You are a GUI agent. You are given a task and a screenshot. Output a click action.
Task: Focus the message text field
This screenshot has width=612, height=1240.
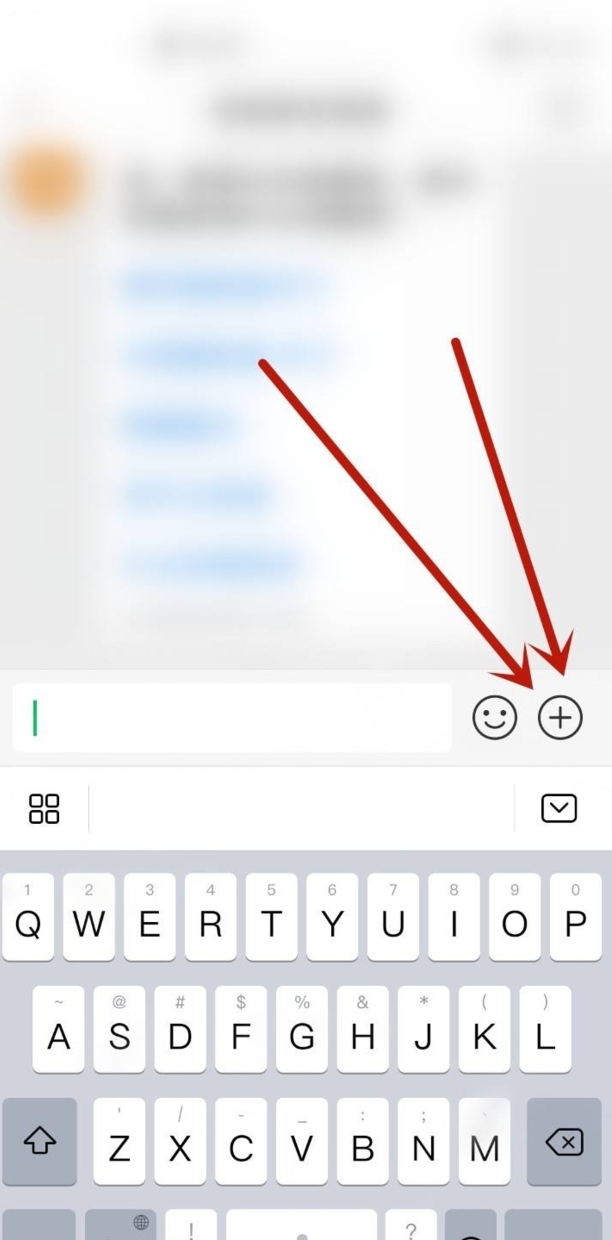click(232, 717)
